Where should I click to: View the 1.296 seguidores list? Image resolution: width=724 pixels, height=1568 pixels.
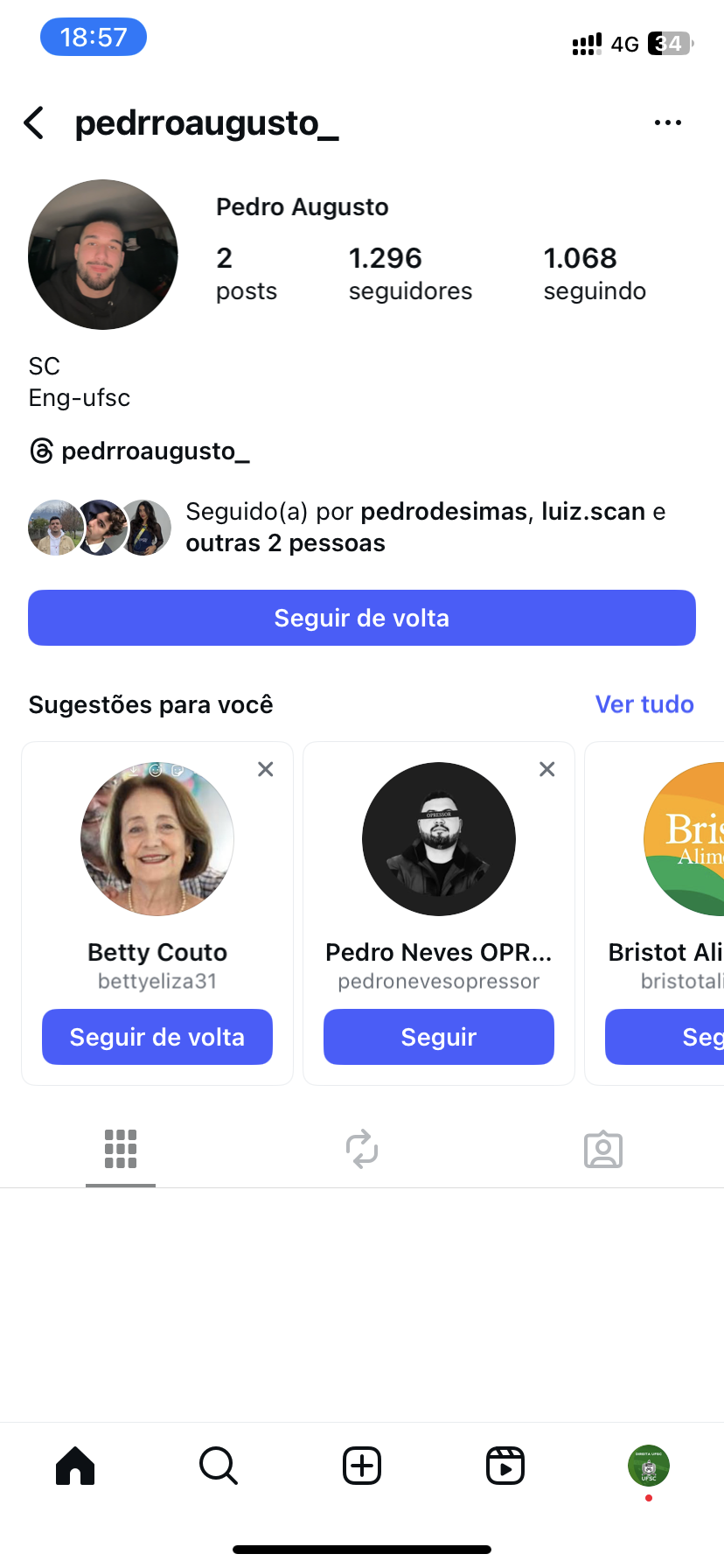(x=409, y=273)
